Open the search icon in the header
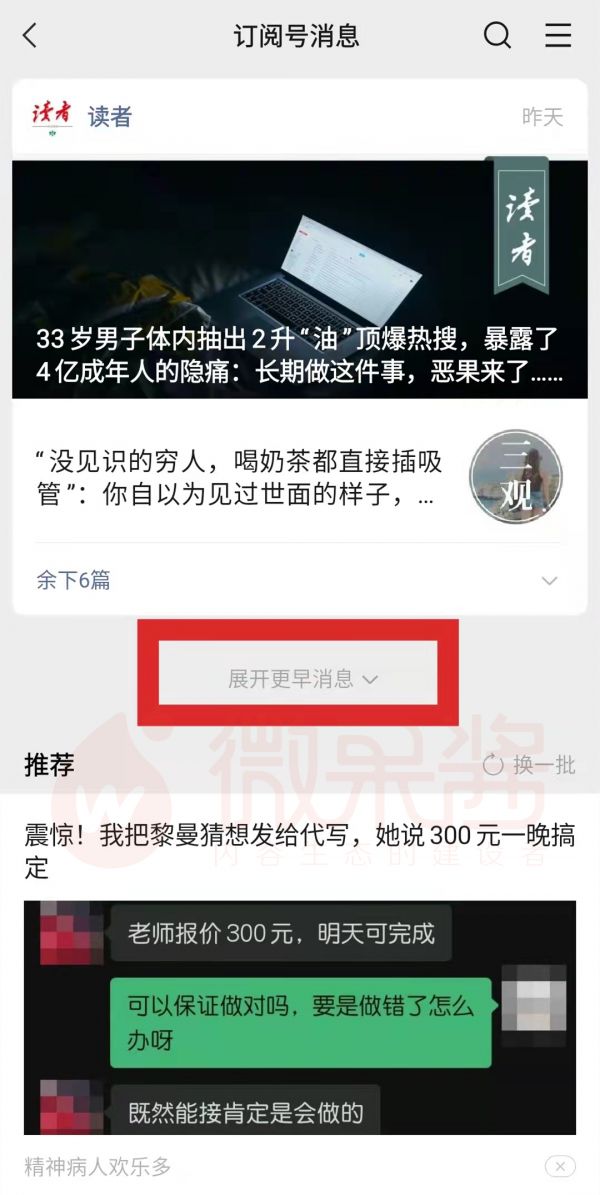 pyautogui.click(x=497, y=36)
